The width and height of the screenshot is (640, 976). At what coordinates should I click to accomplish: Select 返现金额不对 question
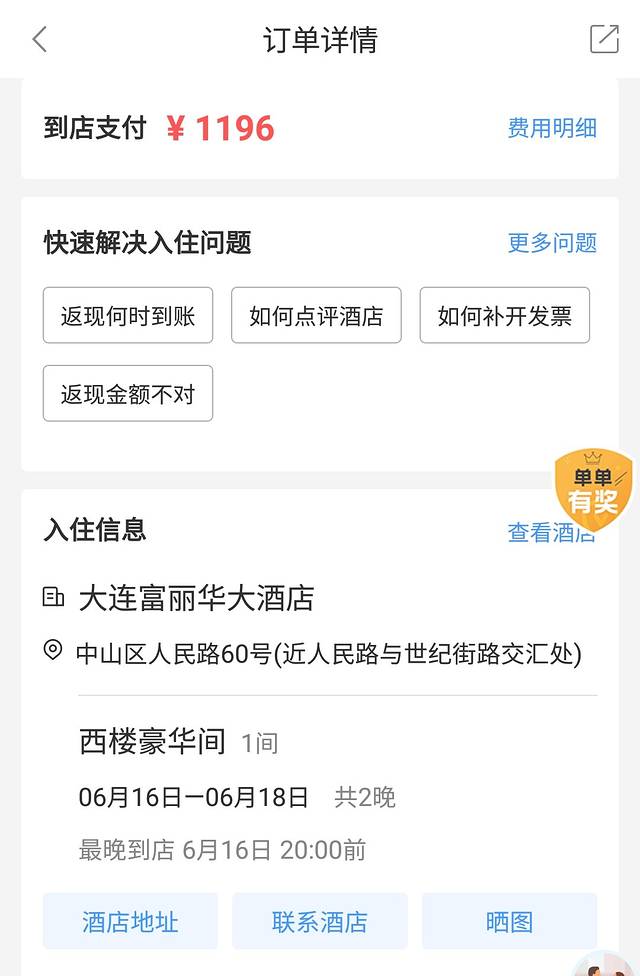(x=128, y=394)
